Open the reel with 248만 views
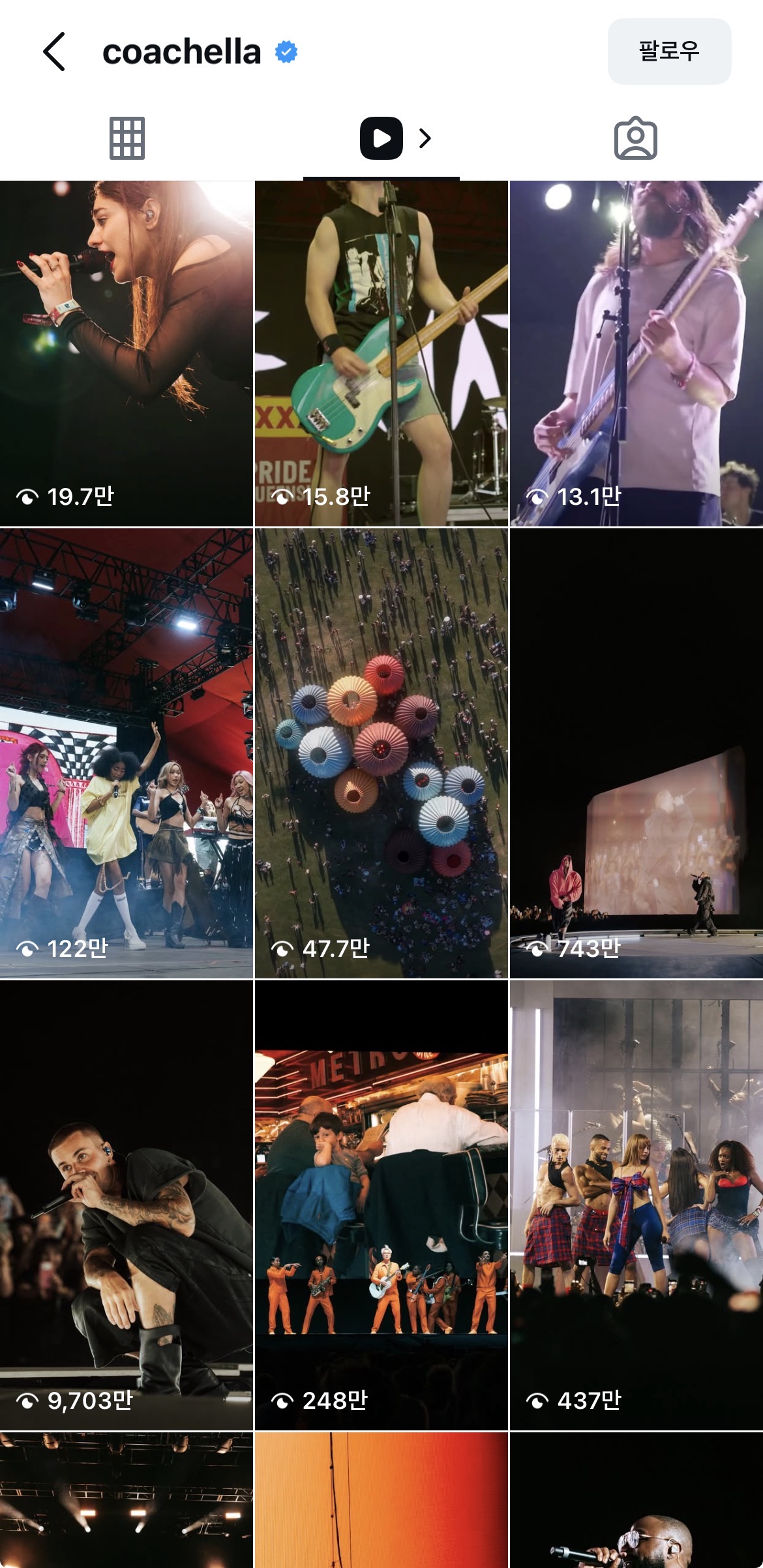Screen dimensions: 763x1568 point(381,1205)
